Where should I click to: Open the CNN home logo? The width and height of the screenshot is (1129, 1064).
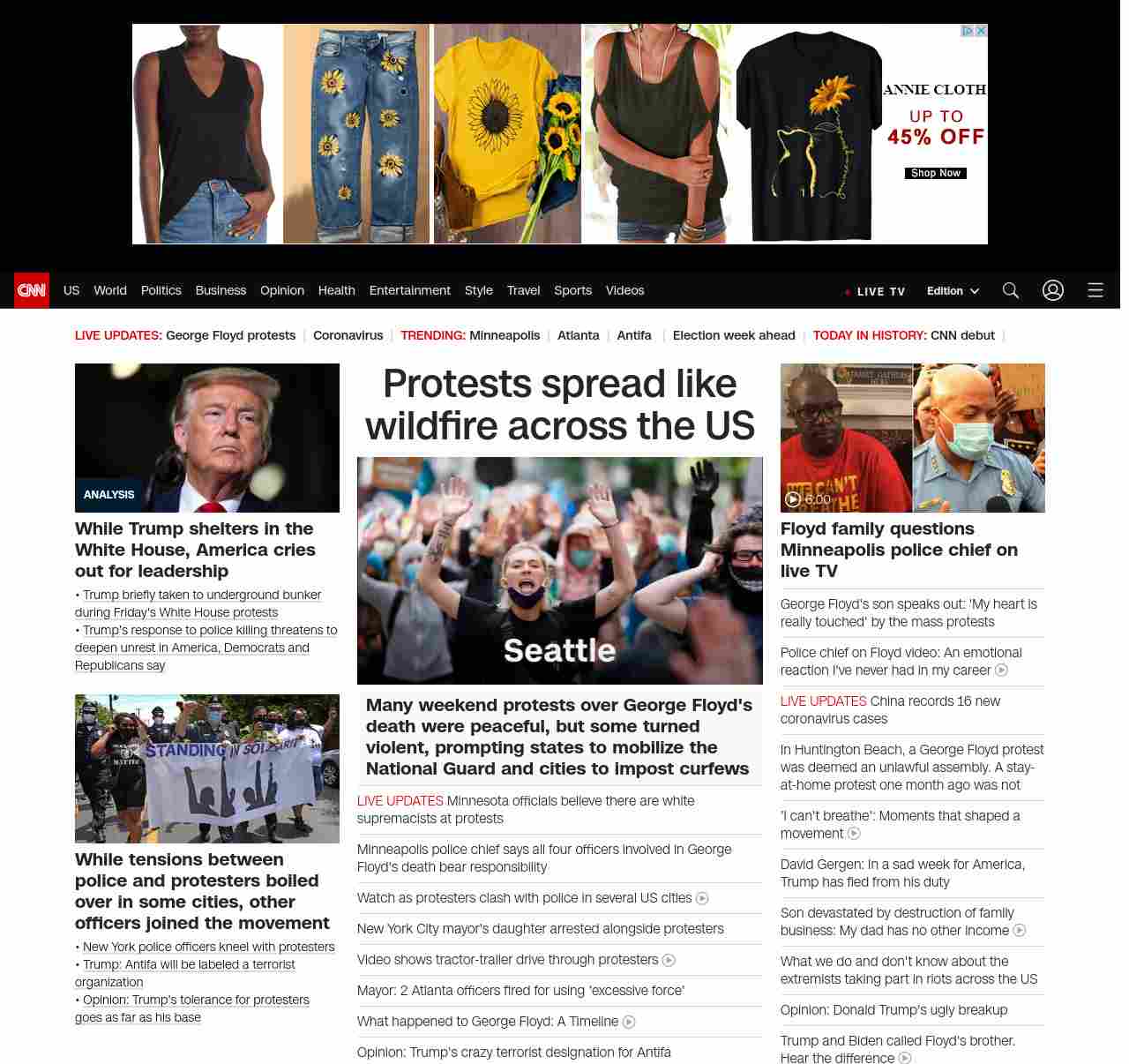coord(32,290)
